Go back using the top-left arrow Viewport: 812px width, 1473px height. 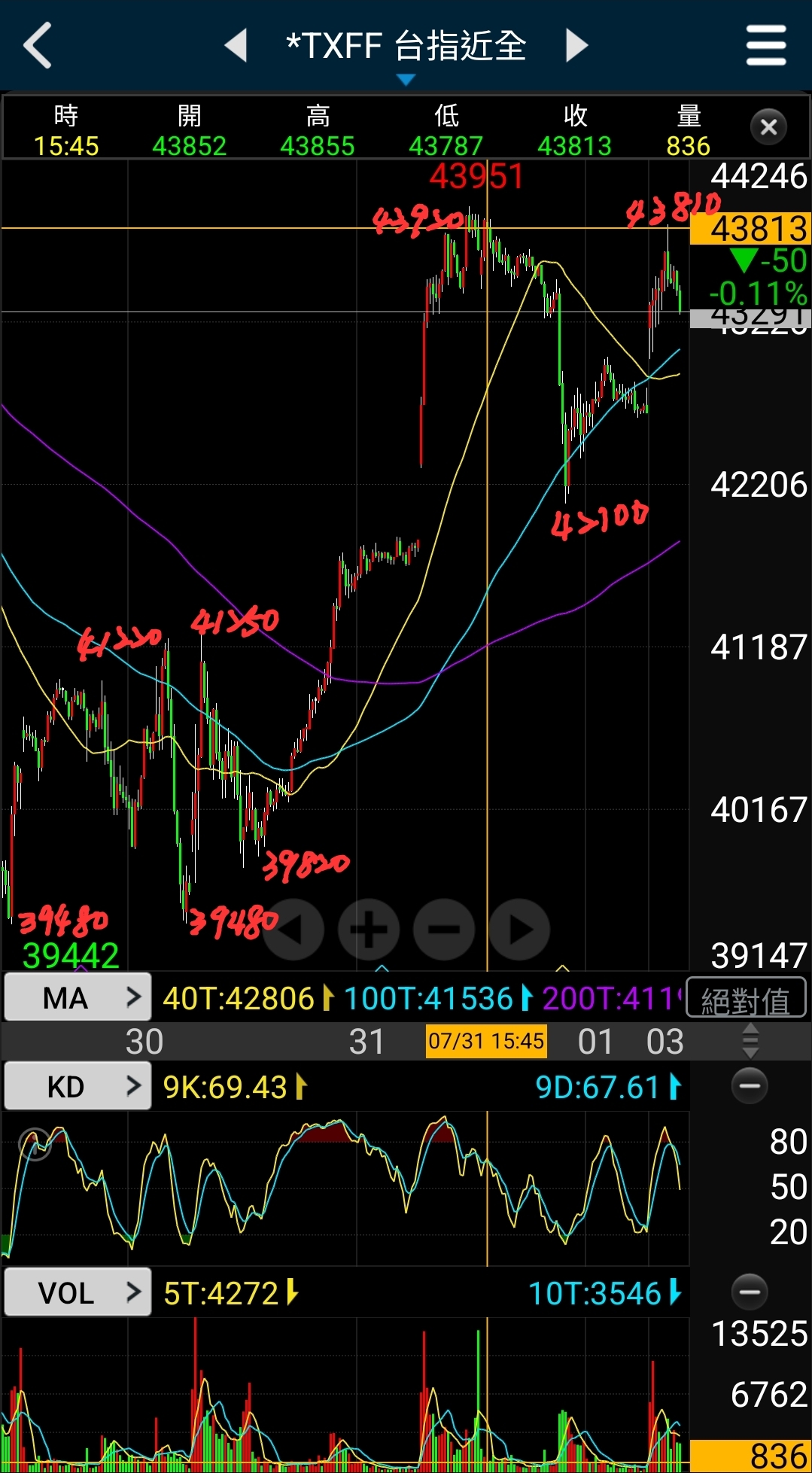point(38,45)
